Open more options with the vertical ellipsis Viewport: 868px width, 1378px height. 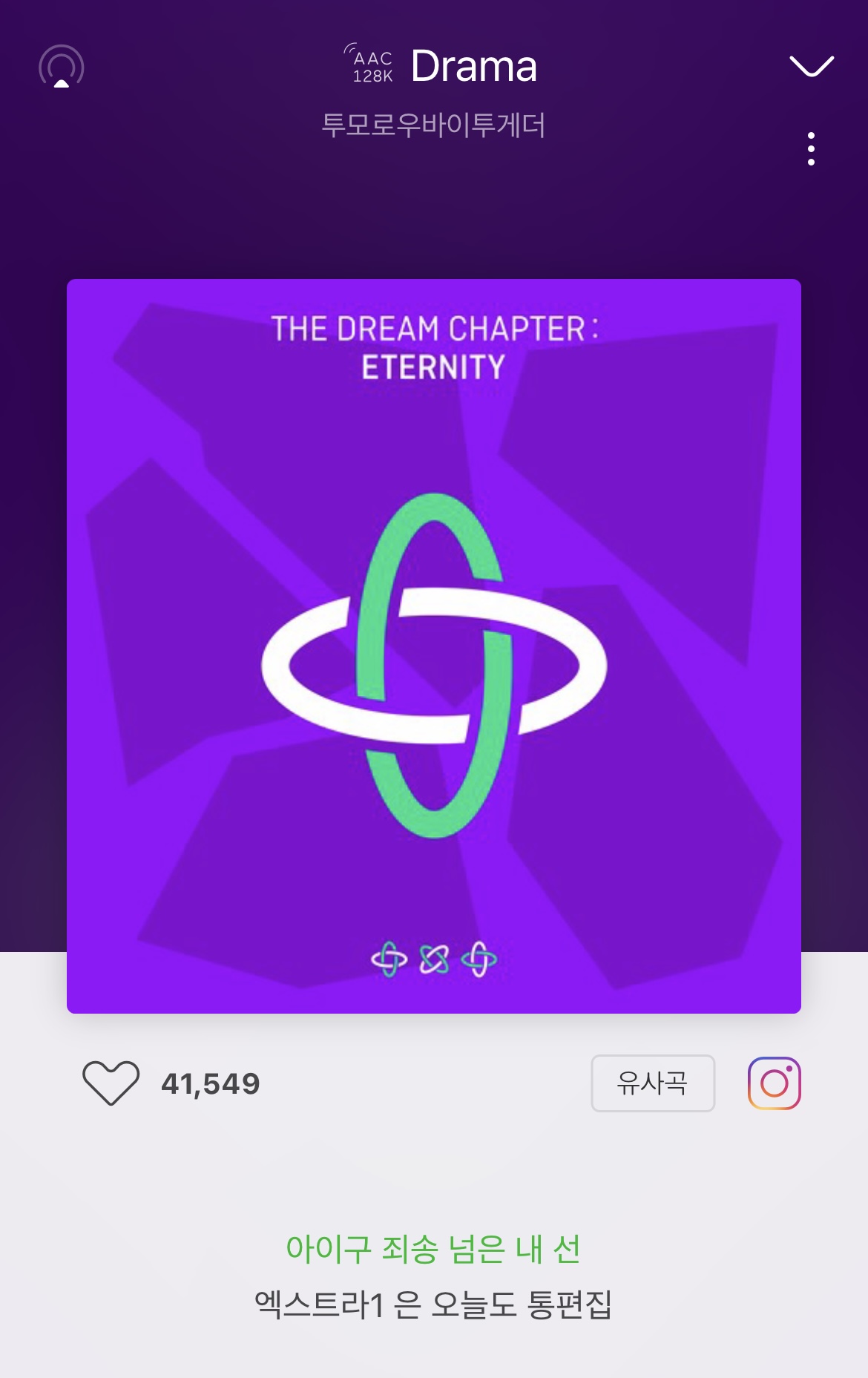[812, 147]
